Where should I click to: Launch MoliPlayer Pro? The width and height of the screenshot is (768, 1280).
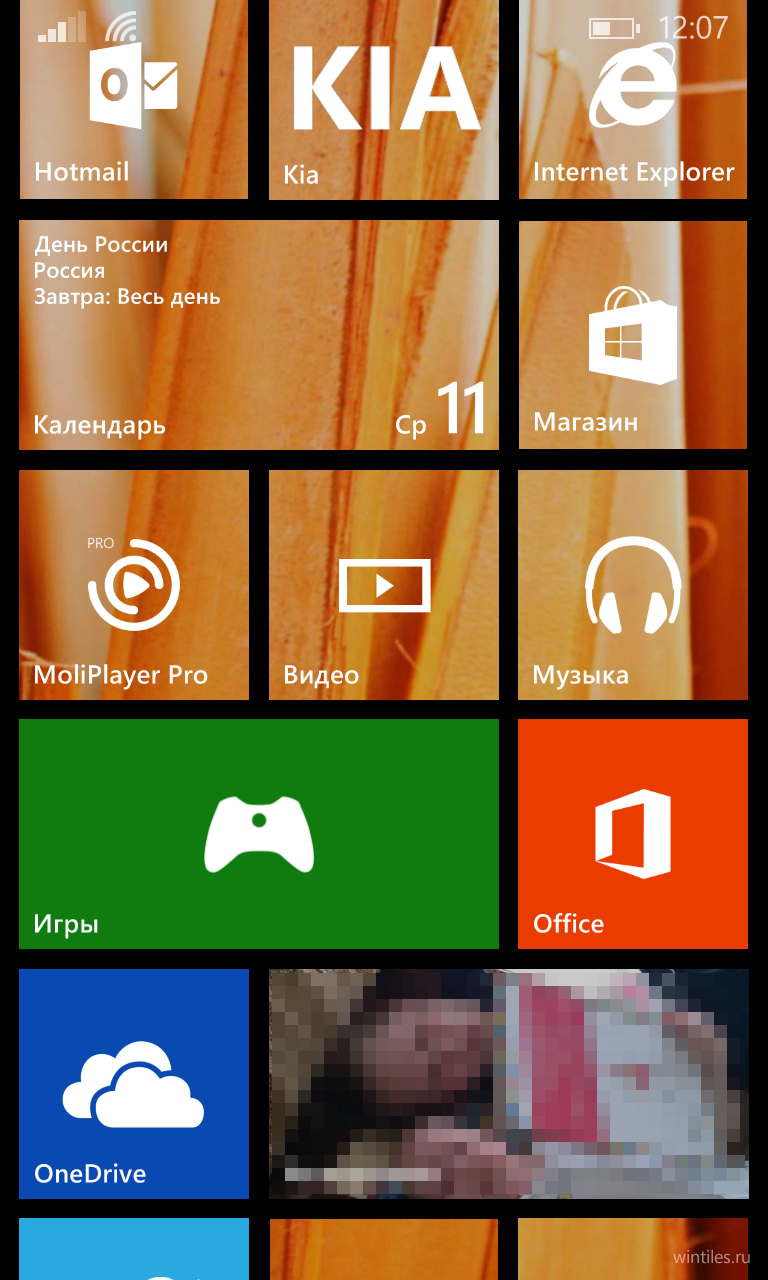pyautogui.click(x=134, y=584)
